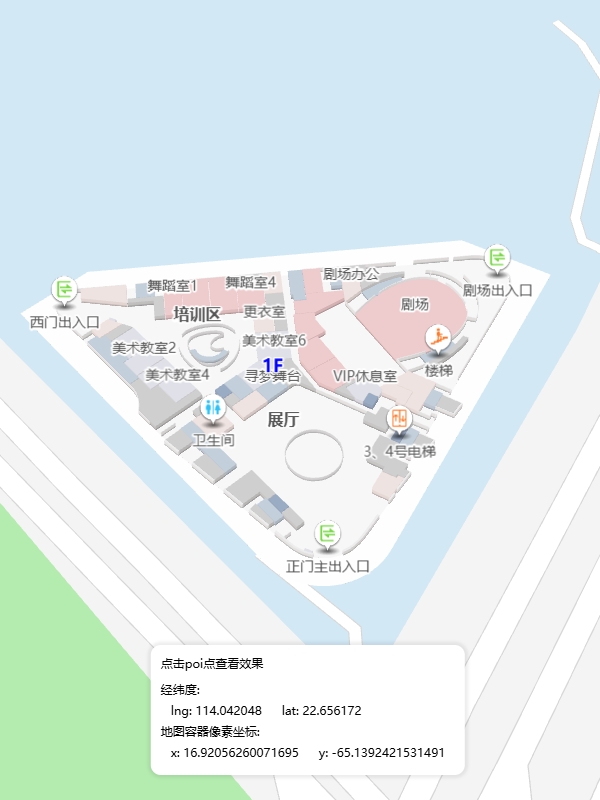Choose the 正门主出入口 main entrance marker
Screen dimensions: 600x800
(327, 534)
